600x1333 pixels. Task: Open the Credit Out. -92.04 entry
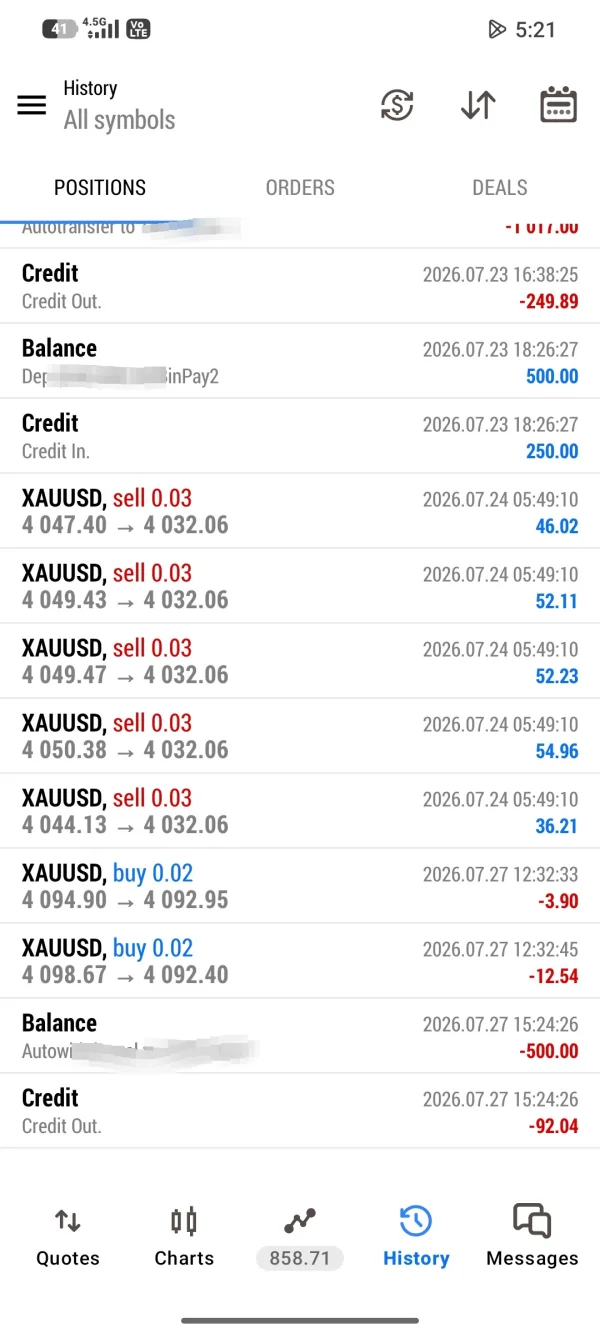(300, 1111)
